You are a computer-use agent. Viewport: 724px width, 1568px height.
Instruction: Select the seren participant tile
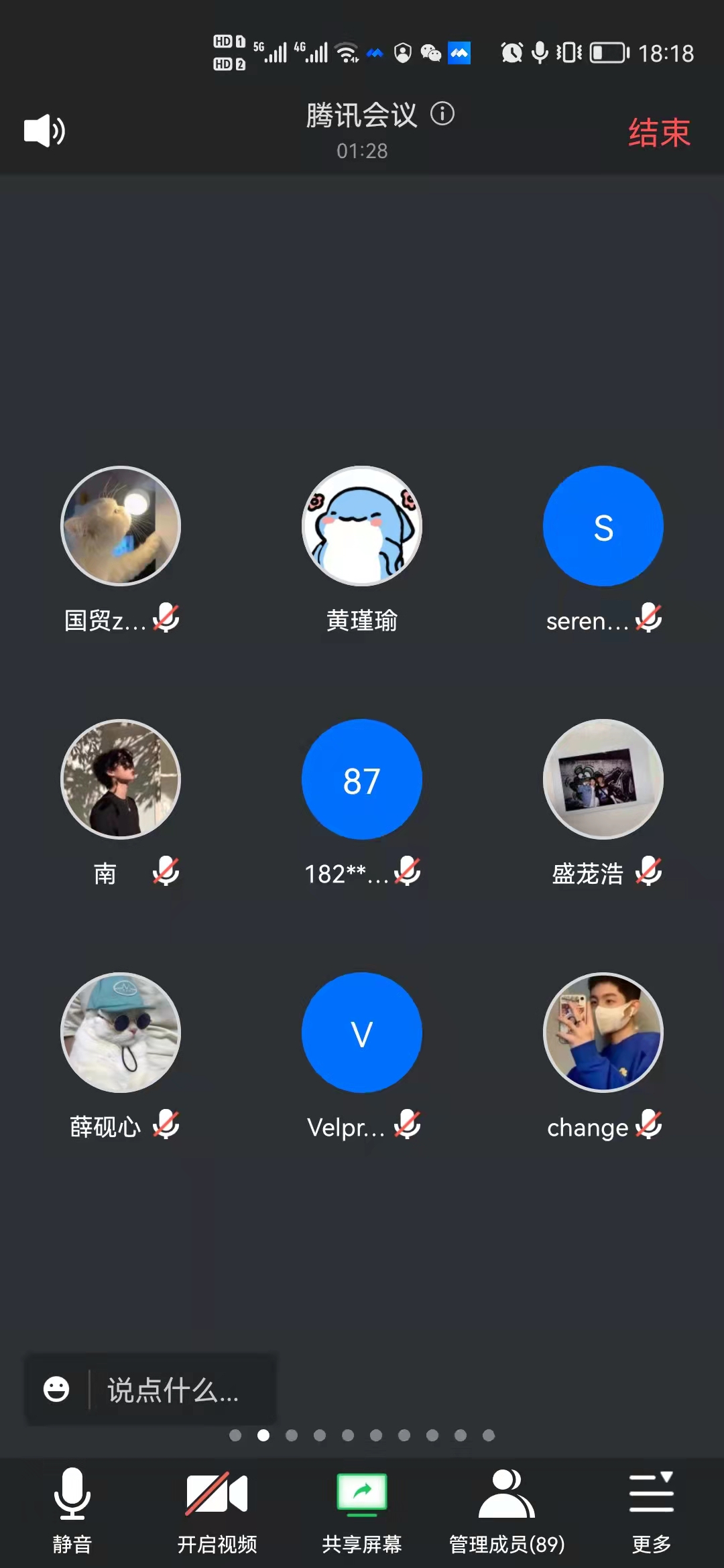click(x=603, y=526)
